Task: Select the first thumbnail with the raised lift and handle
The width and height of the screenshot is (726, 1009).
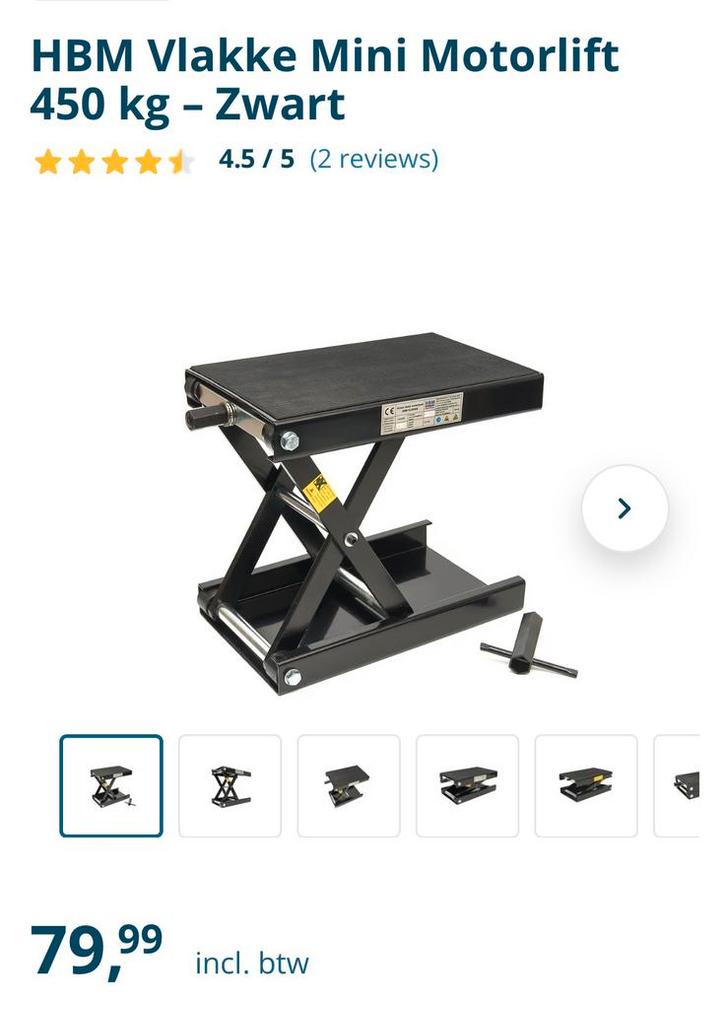Action: point(111,786)
